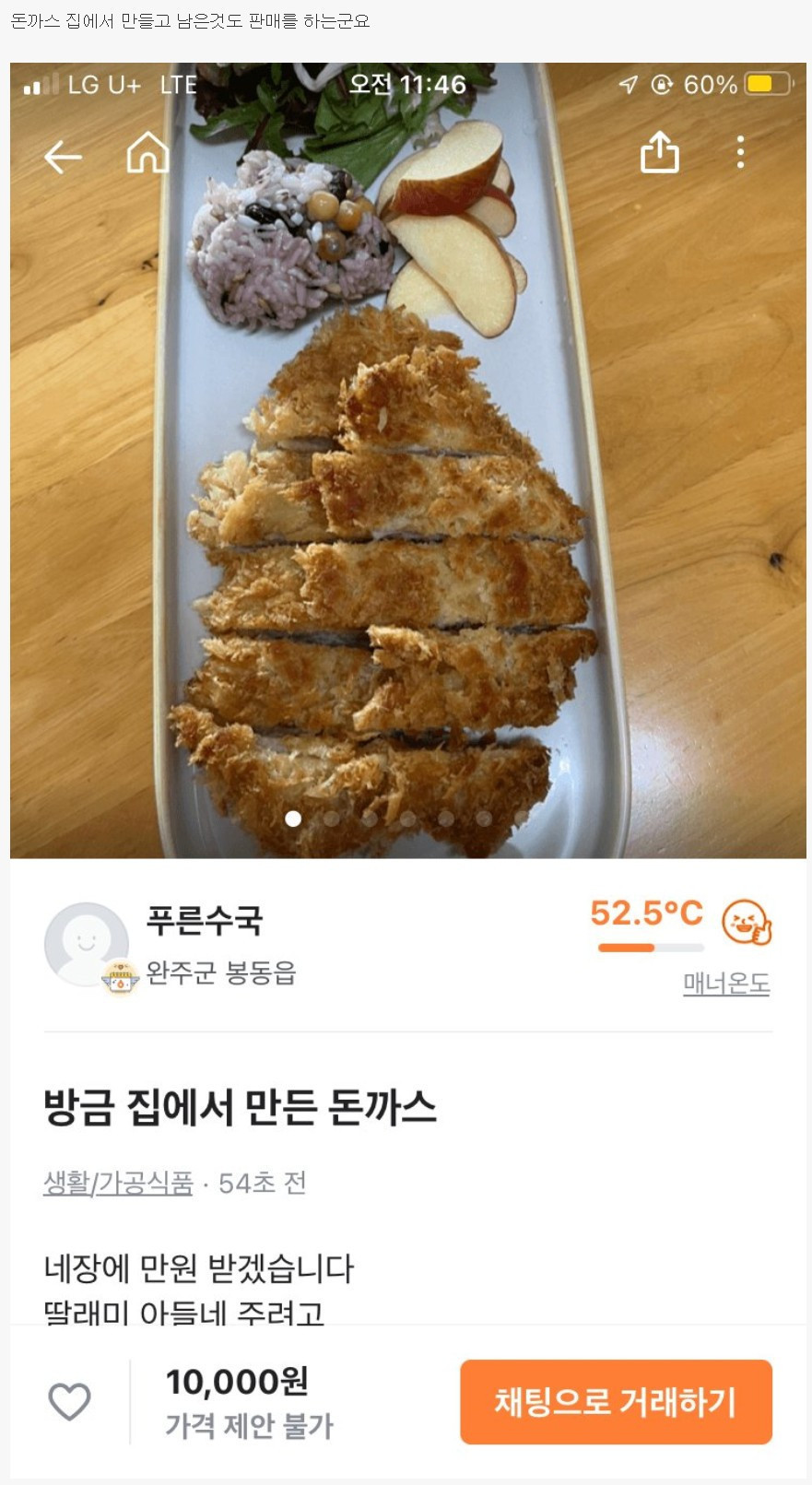Open seller 푸른수국's profile
The image size is (812, 1485).
point(204,920)
